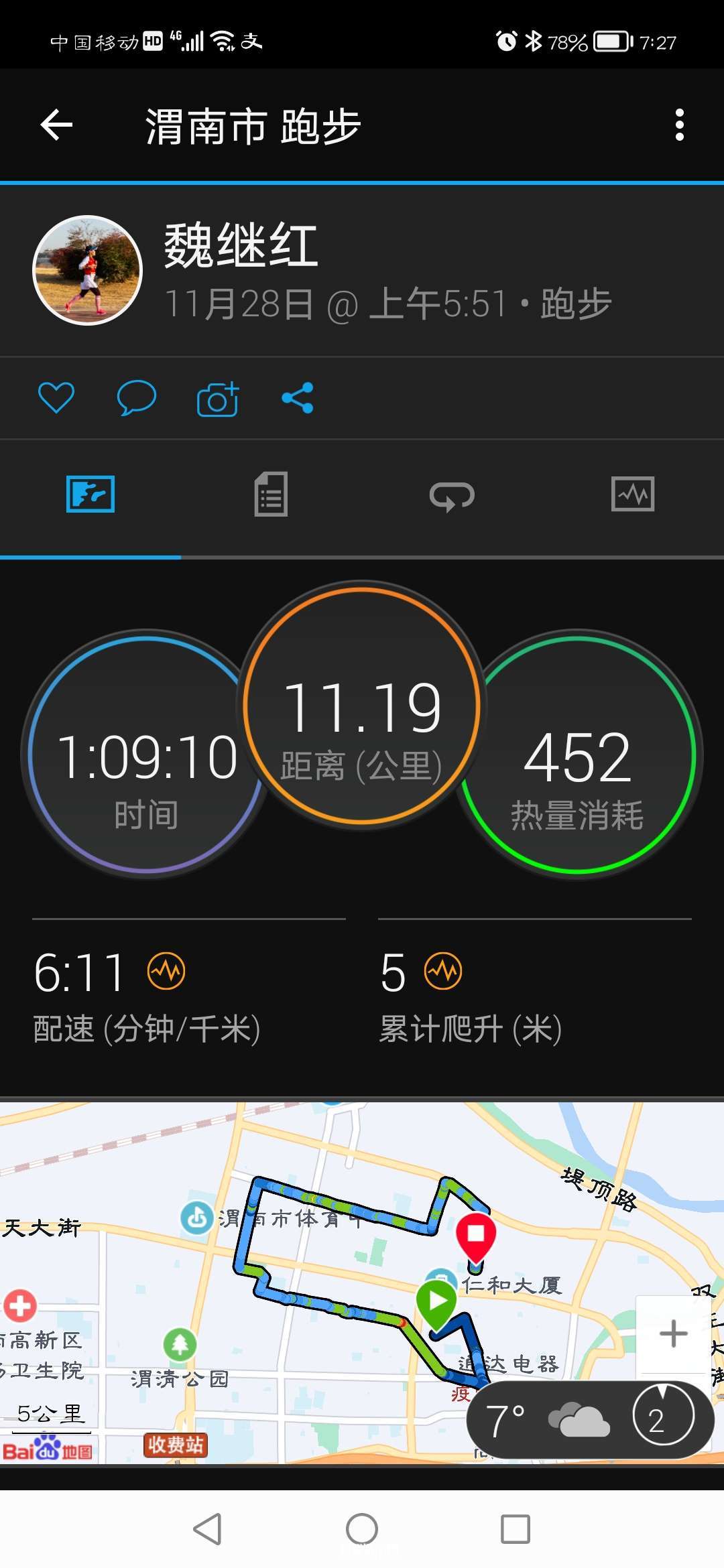Screen dimensions: 724x1568
Task: Tap the system home button
Action: (x=362, y=1530)
